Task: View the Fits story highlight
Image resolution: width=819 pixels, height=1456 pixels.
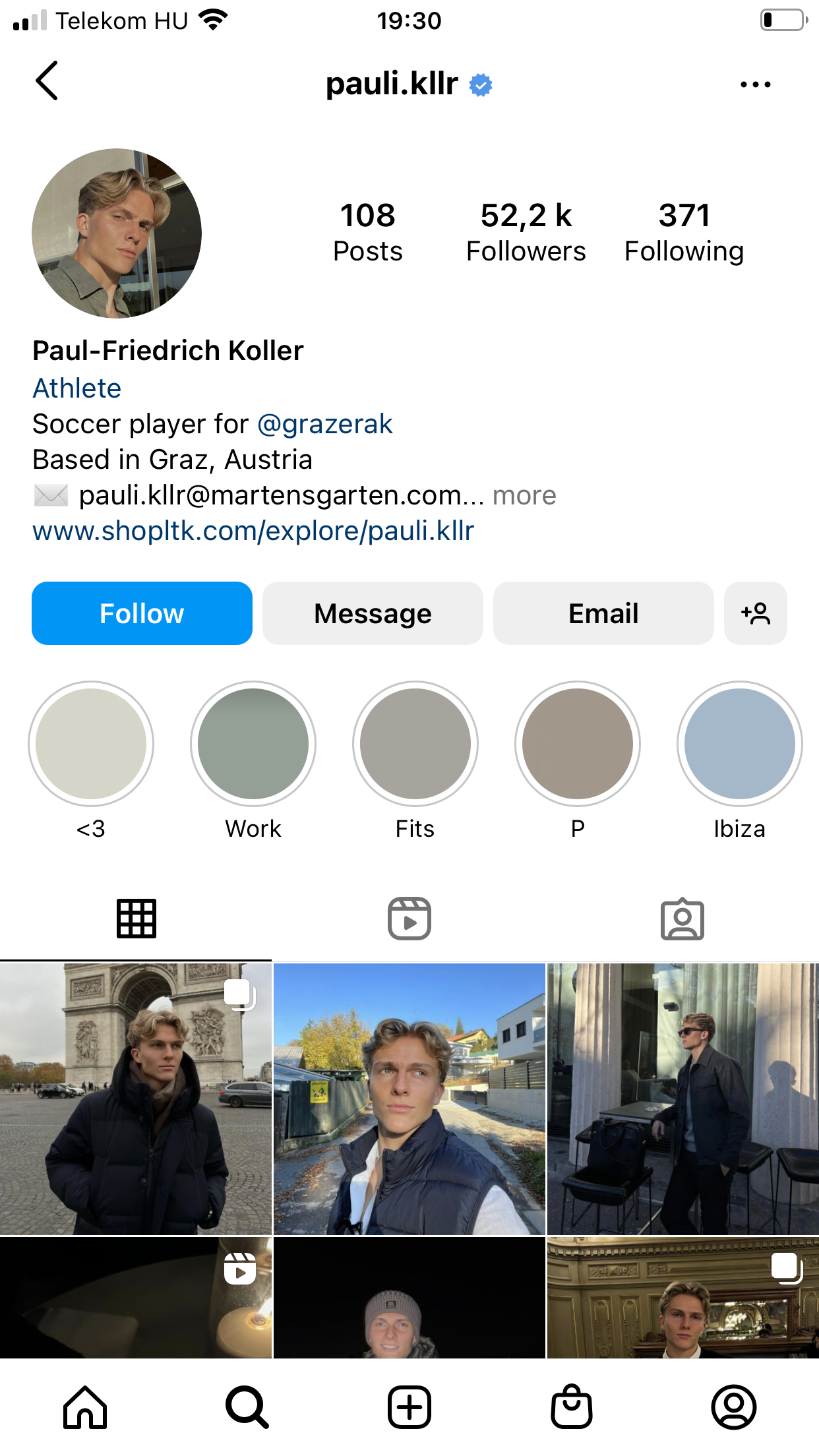Action: (x=415, y=744)
